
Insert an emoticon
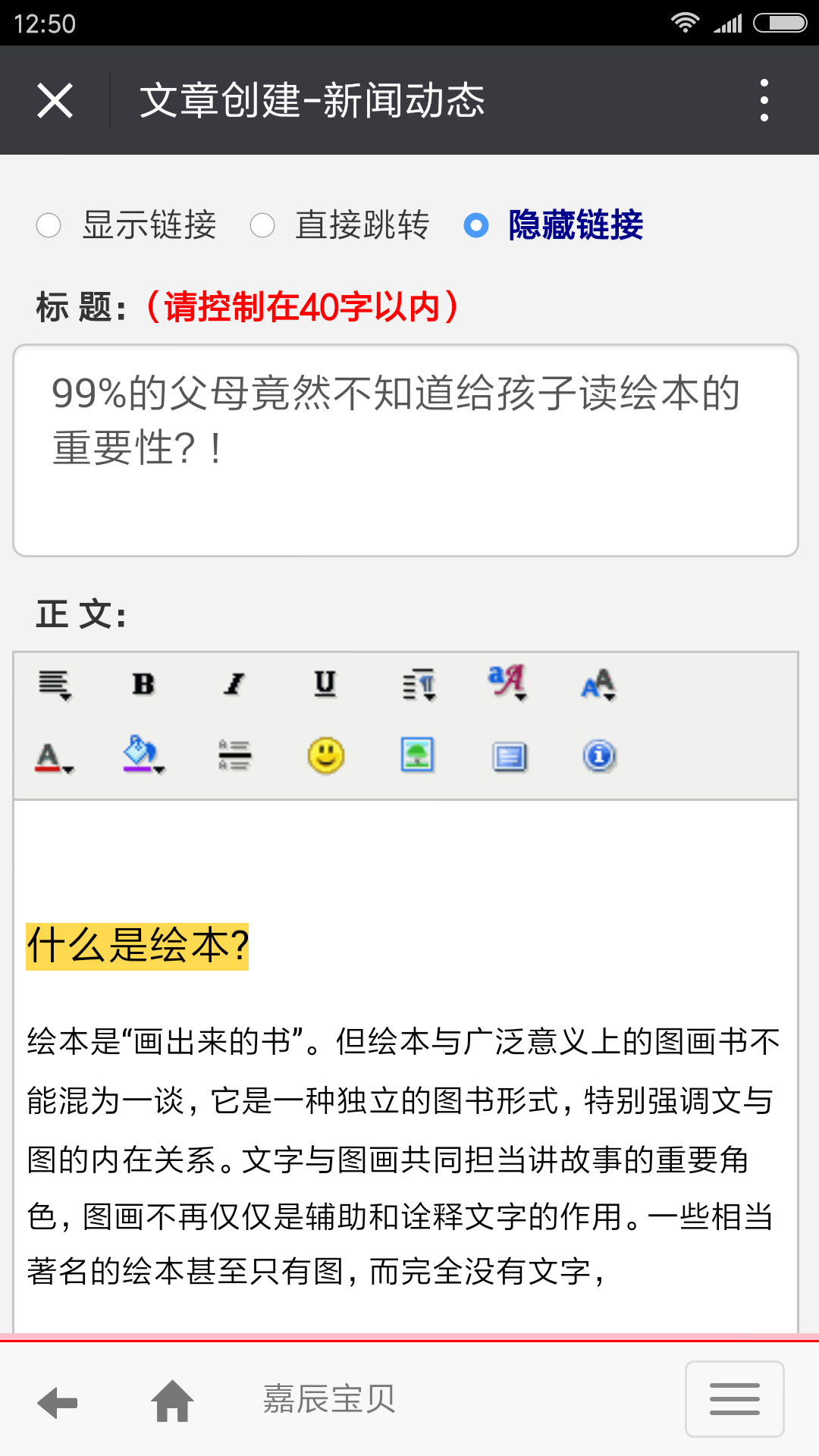point(326,756)
